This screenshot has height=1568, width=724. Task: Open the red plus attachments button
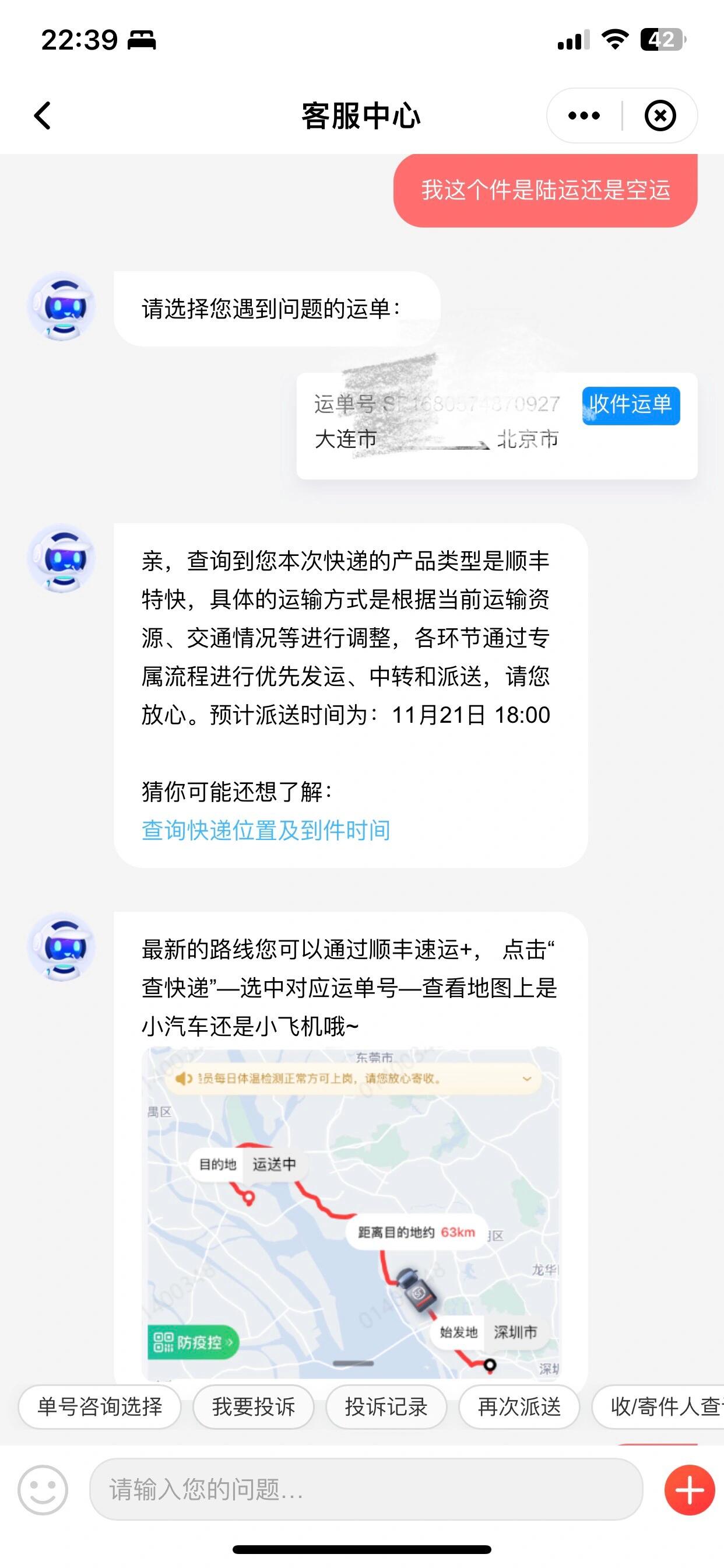pos(690,1489)
